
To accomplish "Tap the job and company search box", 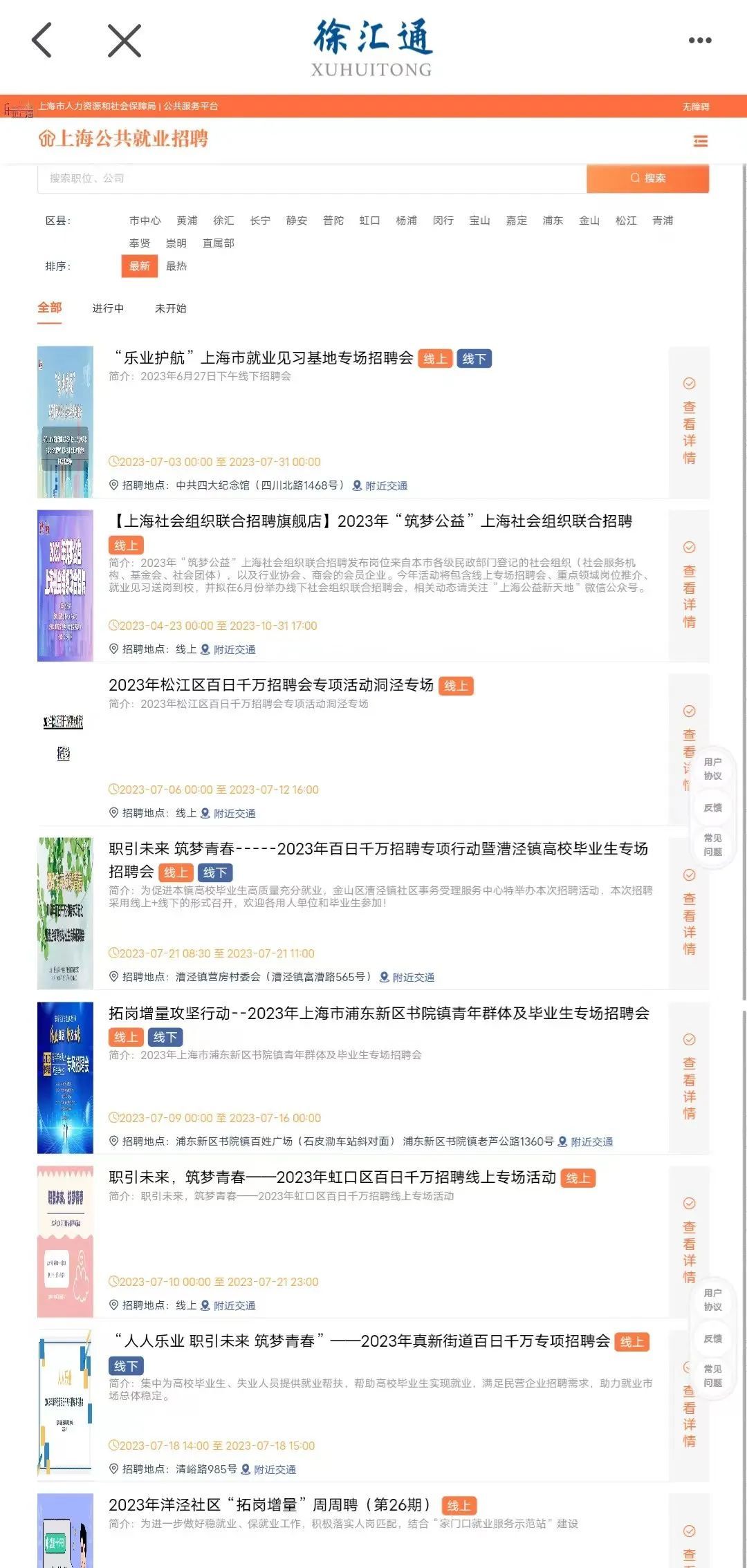I will pos(311,178).
